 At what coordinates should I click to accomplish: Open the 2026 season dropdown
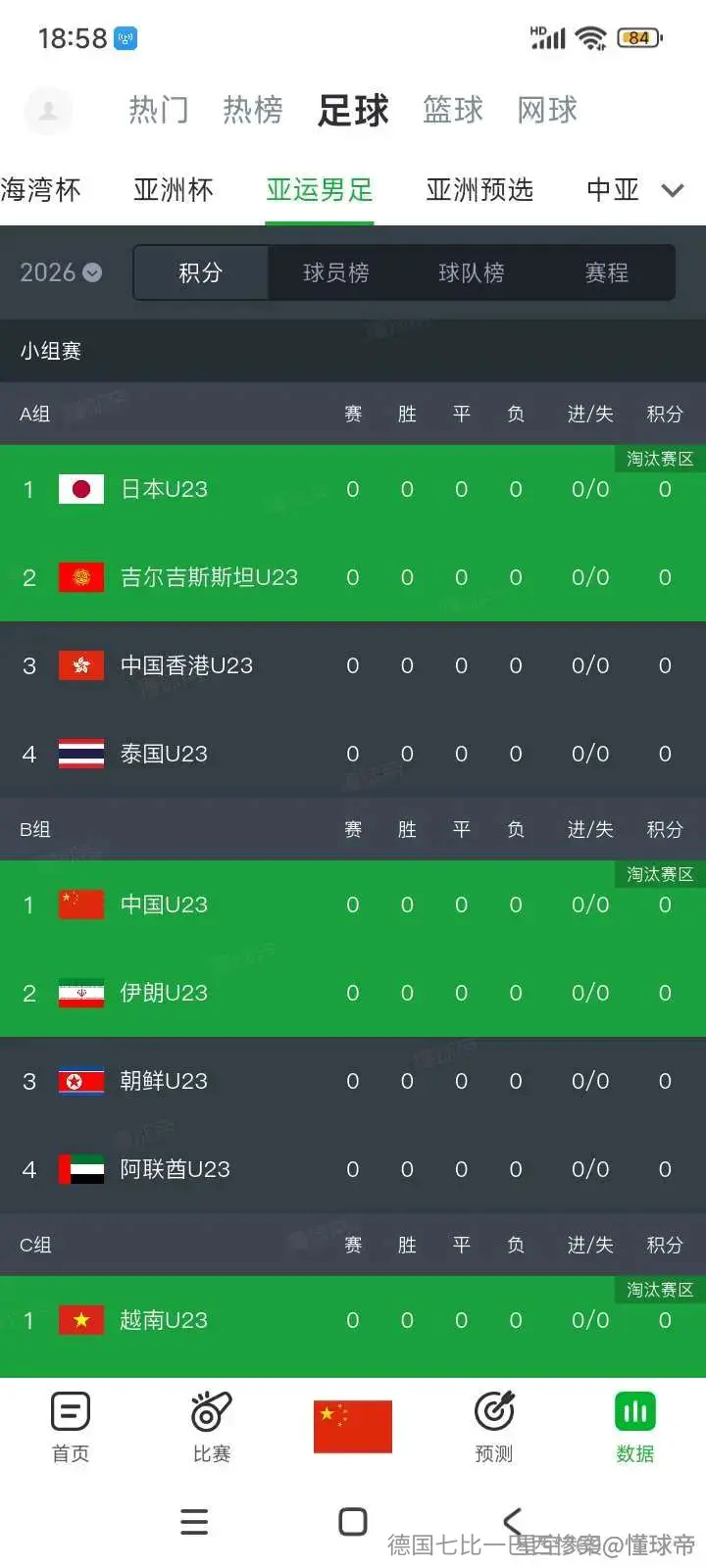(61, 272)
